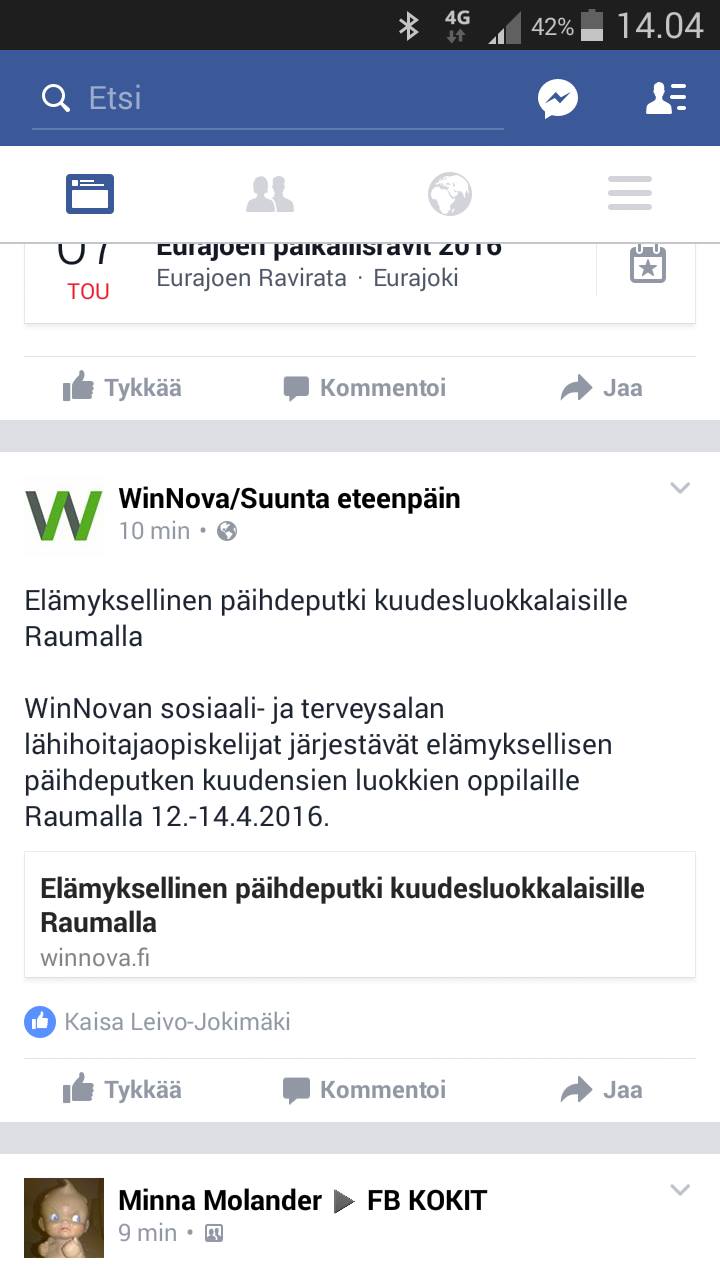Switch to the notifications globe tab
Image resolution: width=720 pixels, height=1280 pixels.
click(x=450, y=194)
